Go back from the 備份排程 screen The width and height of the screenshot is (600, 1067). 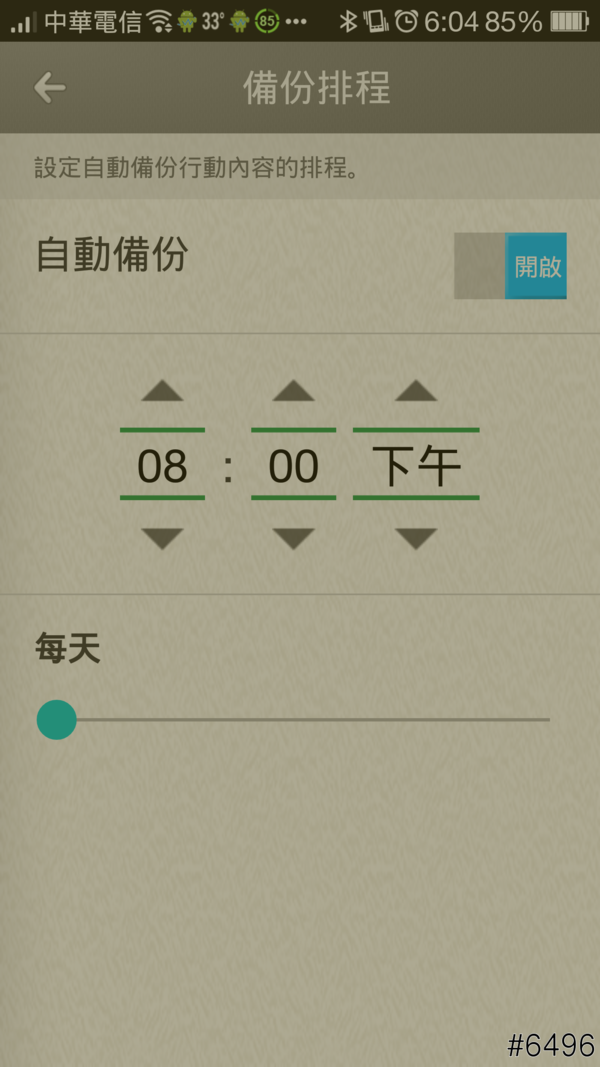click(x=49, y=88)
